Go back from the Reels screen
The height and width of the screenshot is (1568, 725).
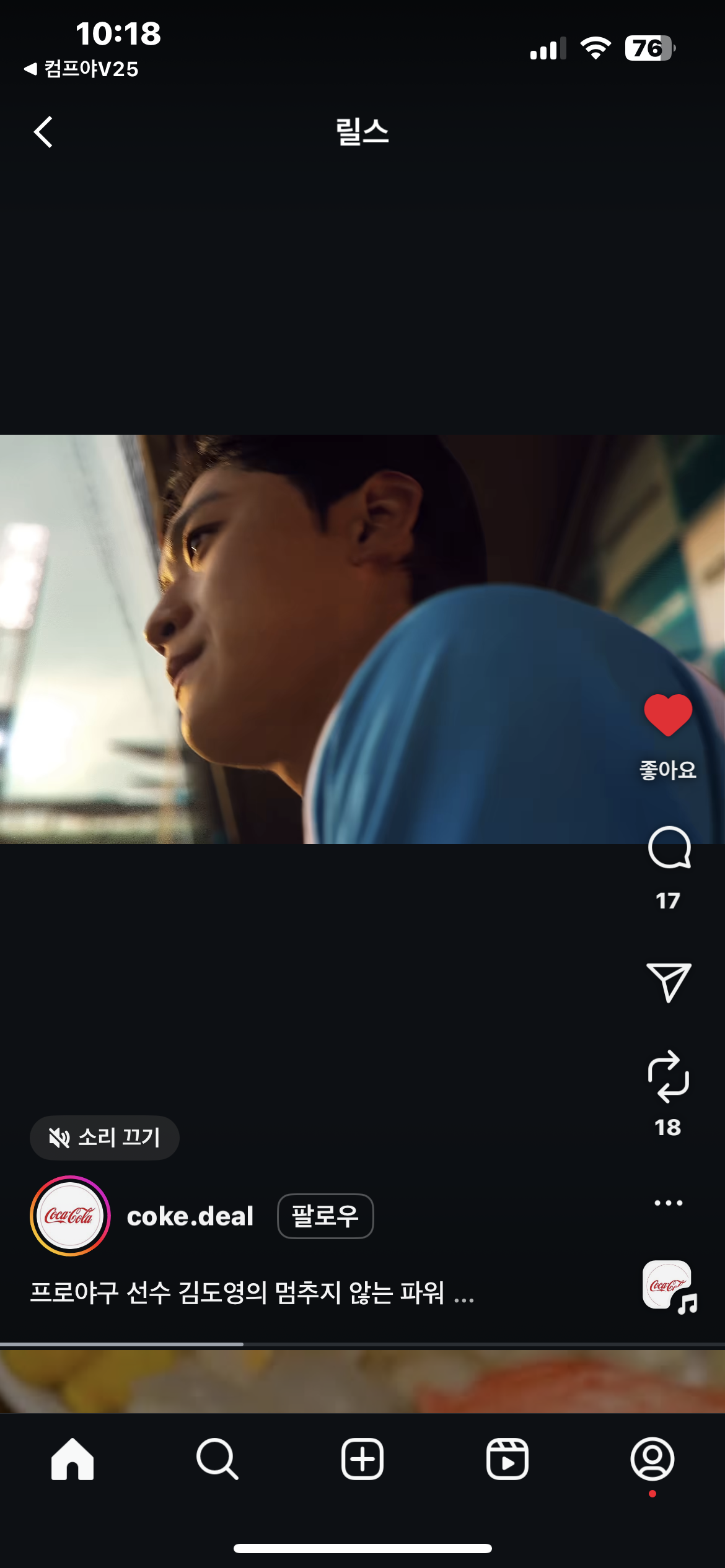tap(43, 132)
